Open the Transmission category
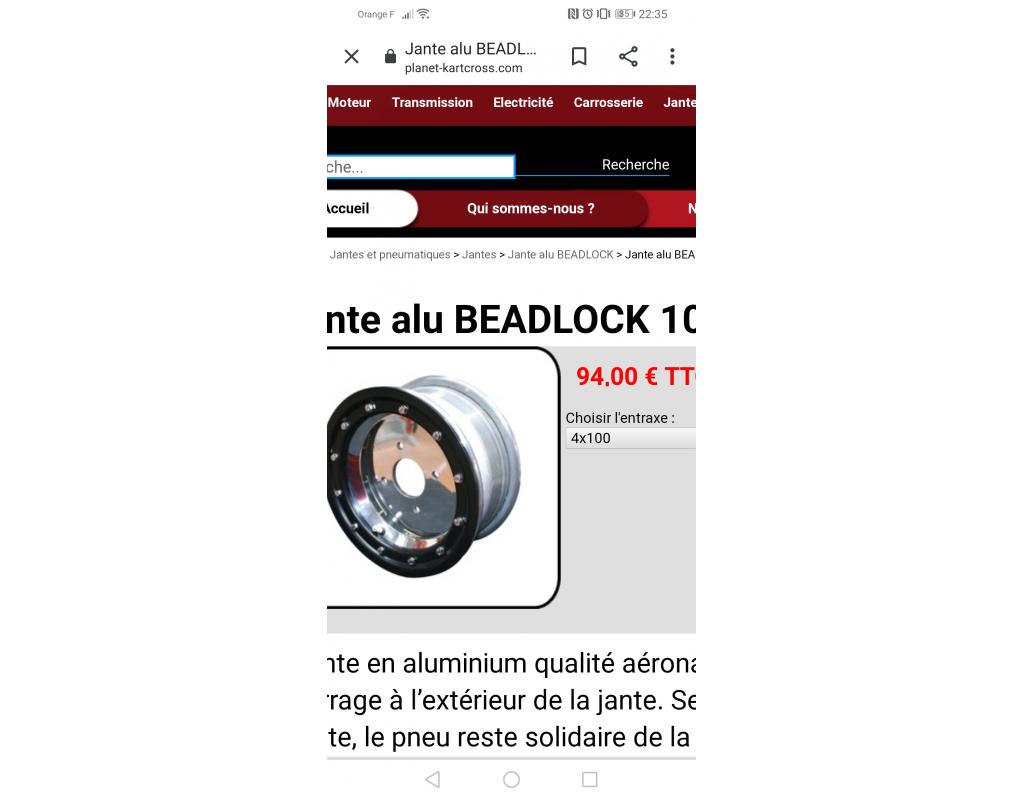The height and width of the screenshot is (800, 1024). tap(432, 103)
